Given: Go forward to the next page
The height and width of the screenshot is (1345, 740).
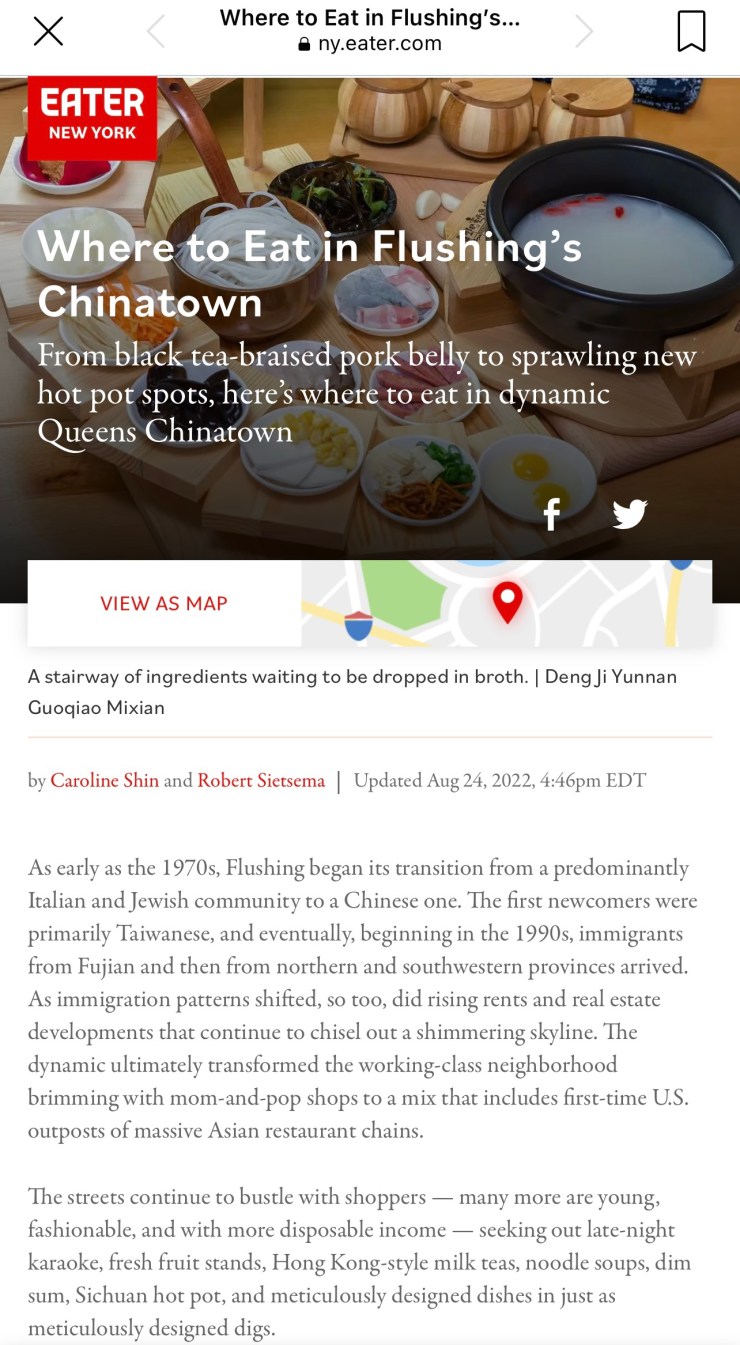Looking at the screenshot, I should (584, 32).
